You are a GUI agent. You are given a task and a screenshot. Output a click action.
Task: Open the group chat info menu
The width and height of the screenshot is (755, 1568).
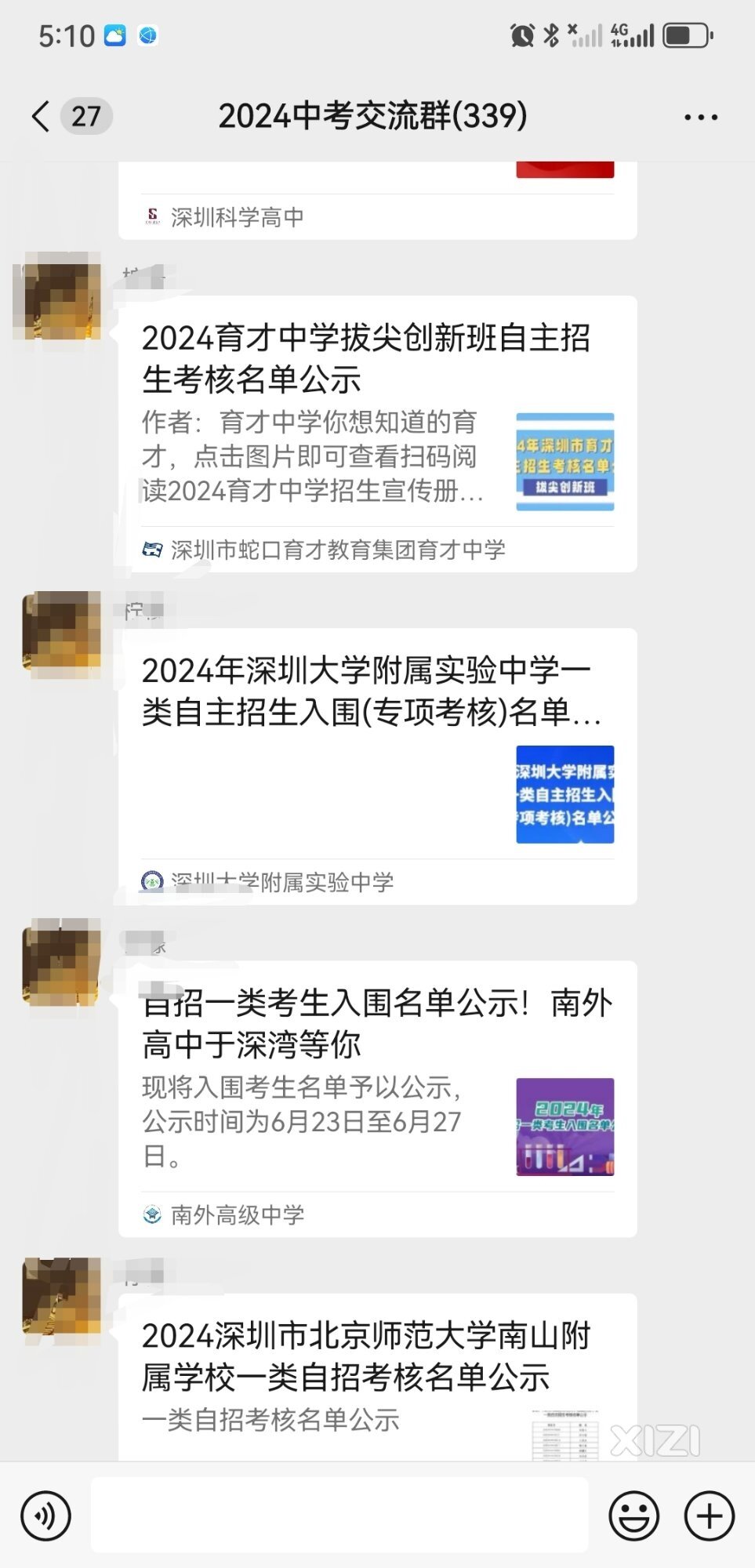coord(700,118)
